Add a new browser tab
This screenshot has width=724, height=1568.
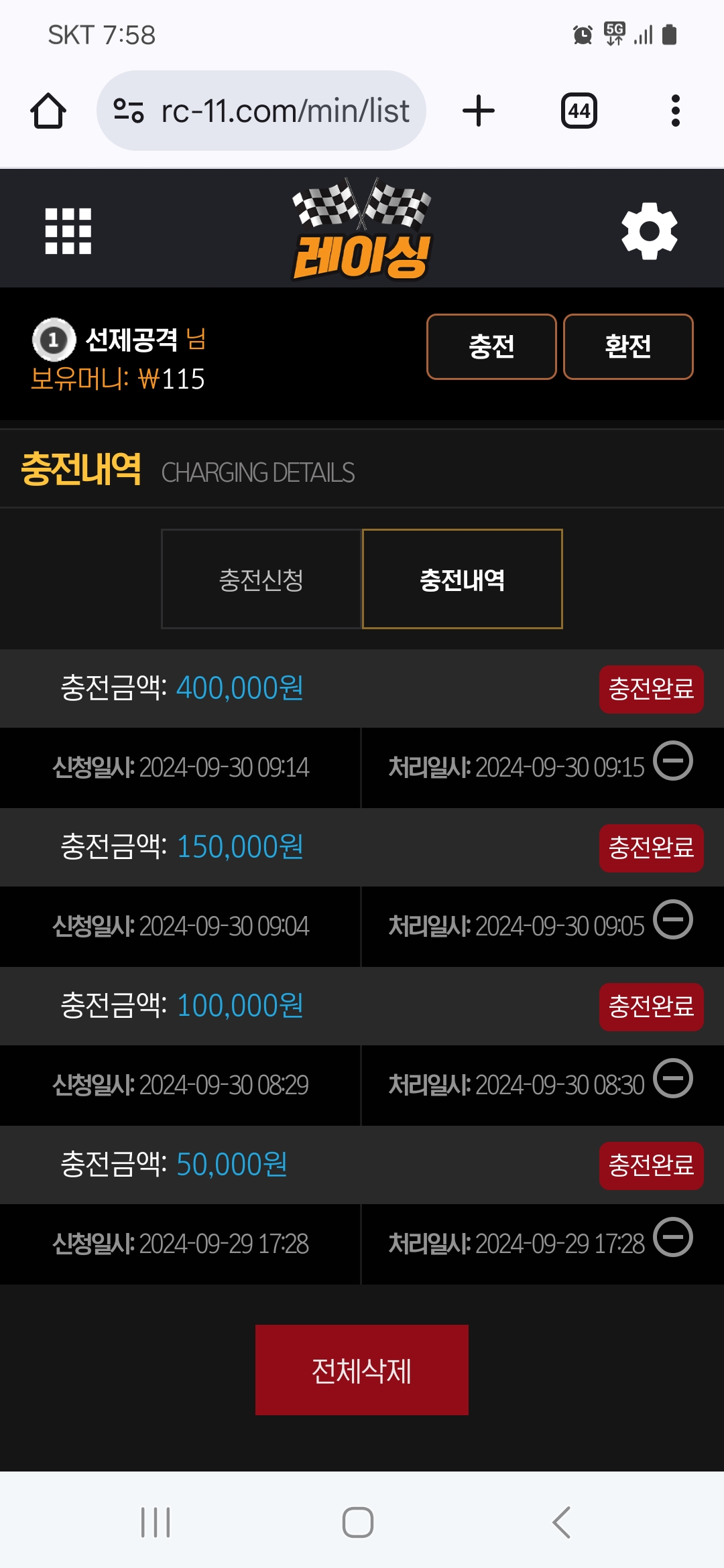click(x=479, y=111)
